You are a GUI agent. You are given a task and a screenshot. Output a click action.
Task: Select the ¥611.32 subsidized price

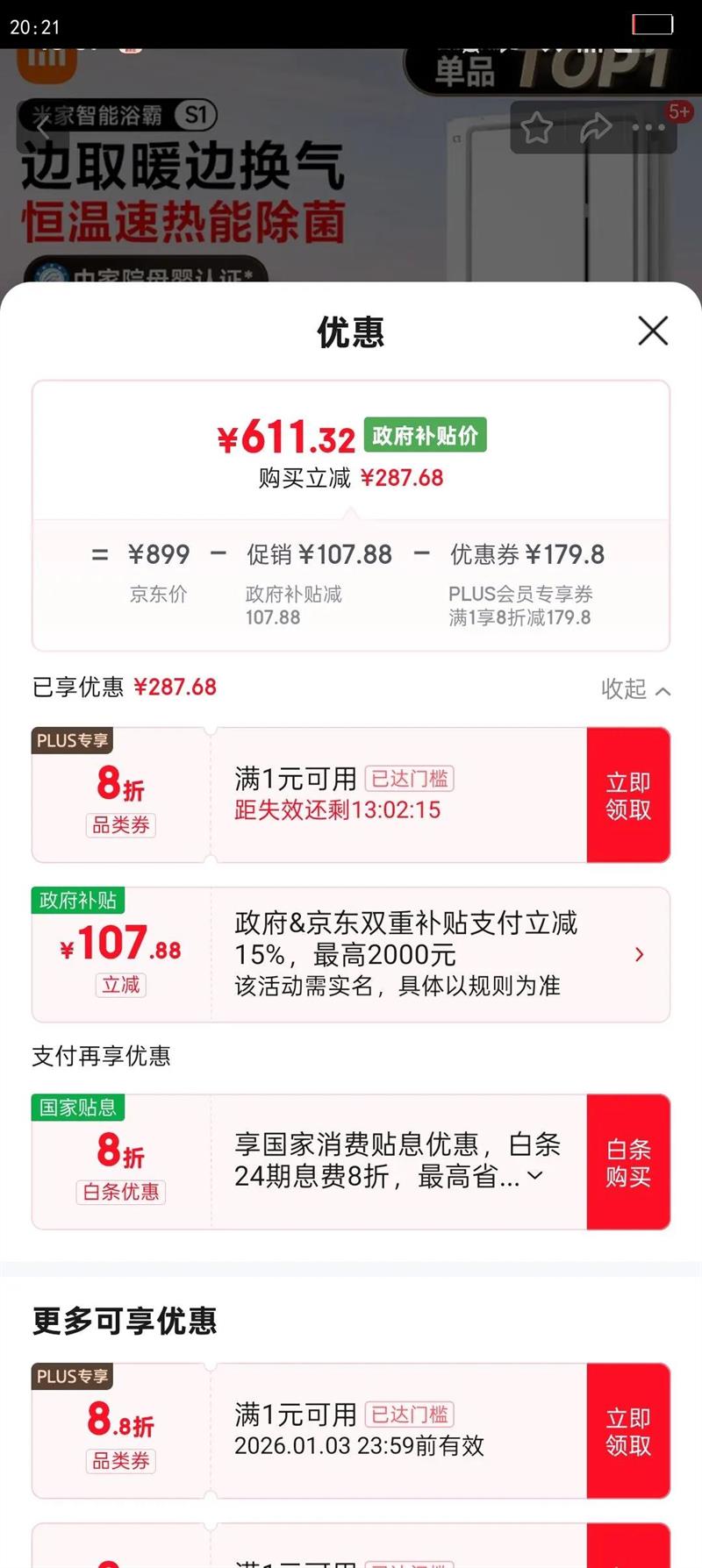pyautogui.click(x=290, y=436)
